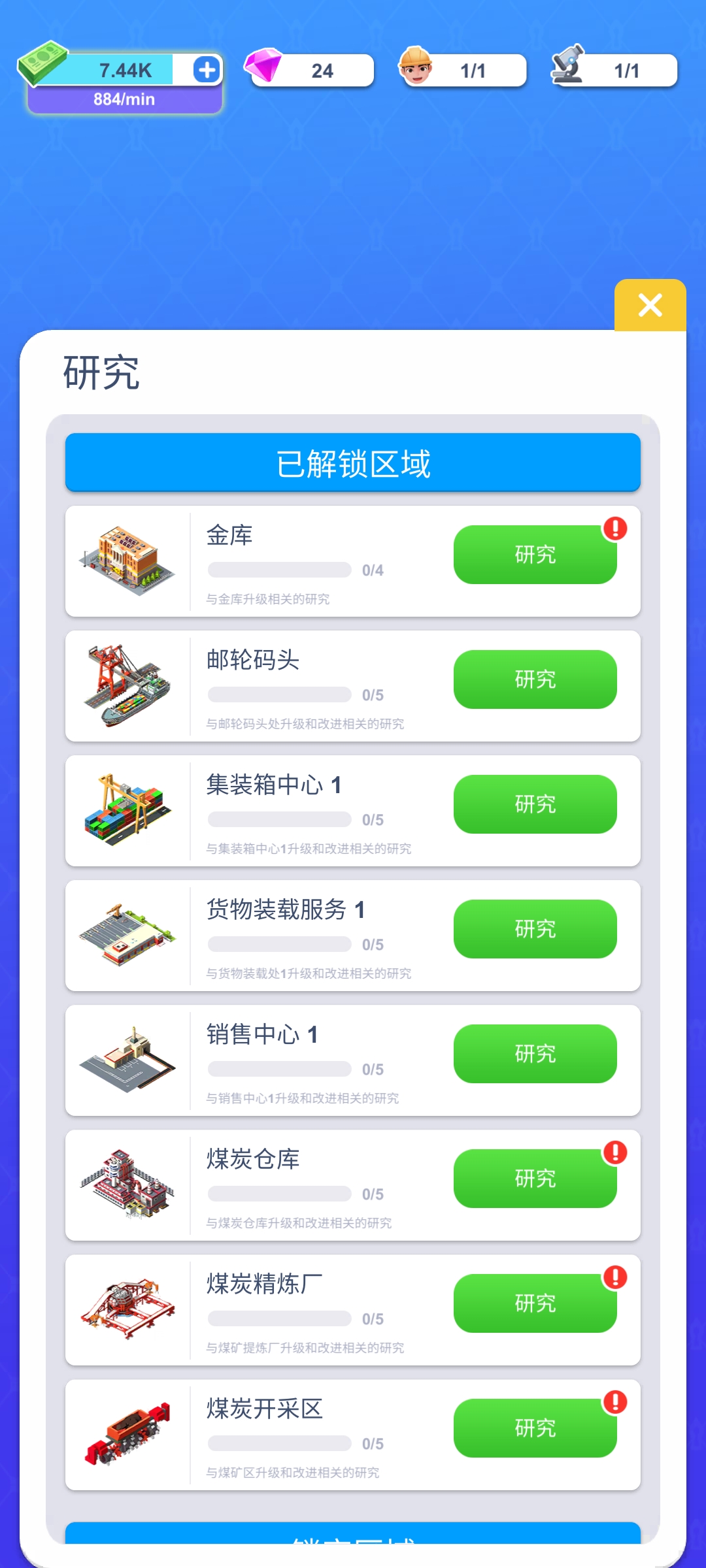The image size is (706, 1568).
Task: Close the 研究 dialog
Action: [x=649, y=305]
